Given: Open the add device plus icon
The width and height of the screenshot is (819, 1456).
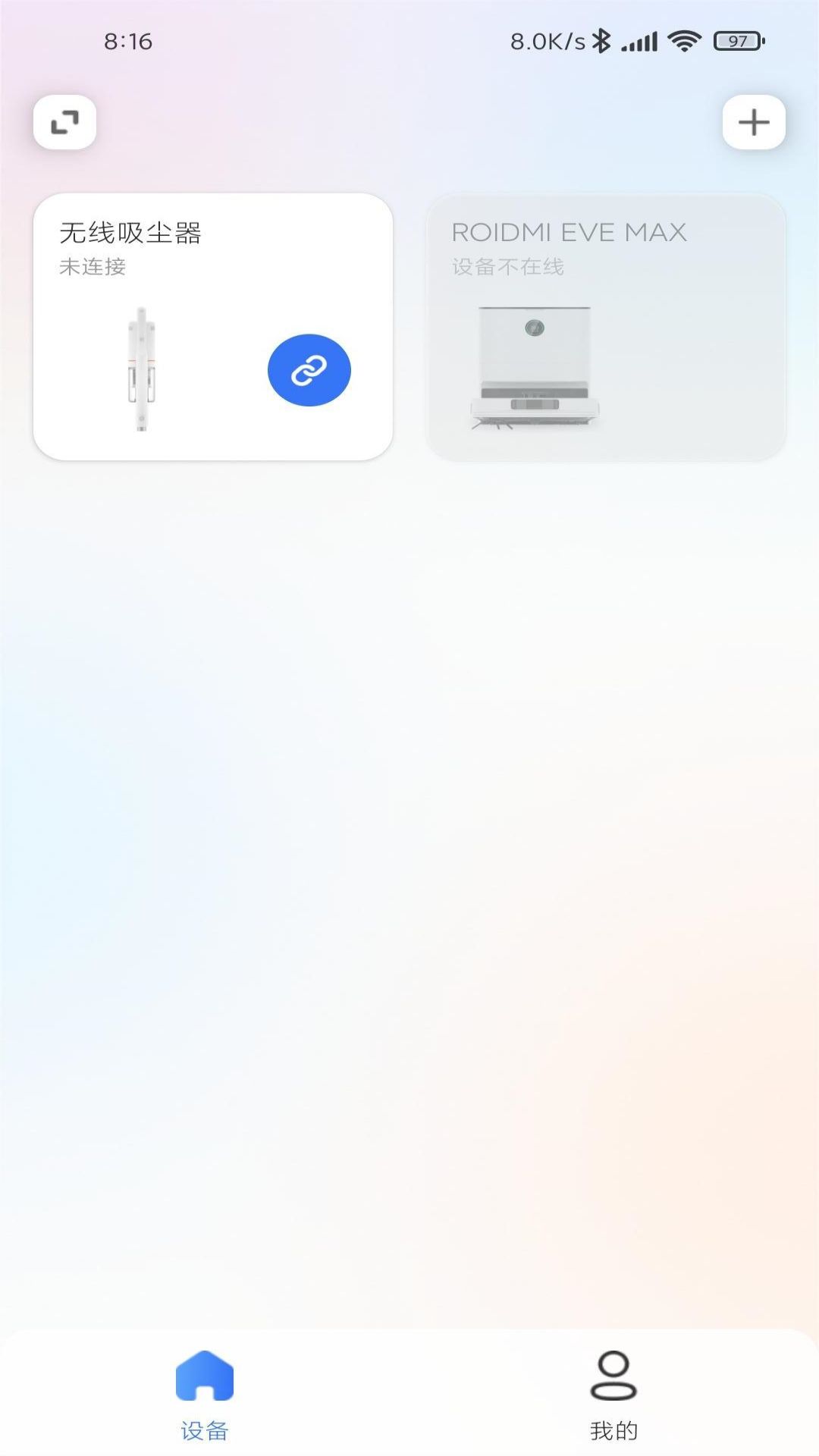Looking at the screenshot, I should point(754,123).
